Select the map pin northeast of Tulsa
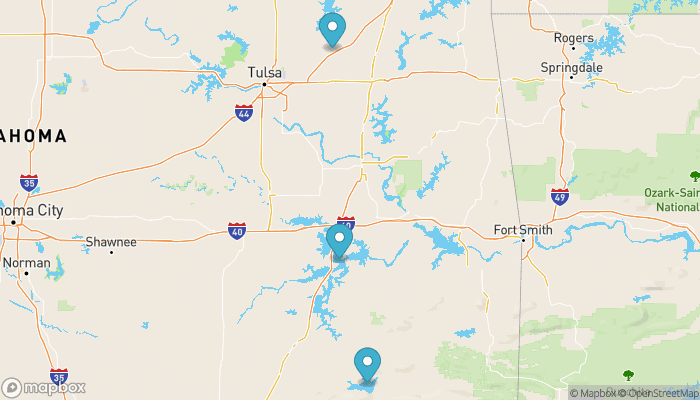 (x=332, y=29)
